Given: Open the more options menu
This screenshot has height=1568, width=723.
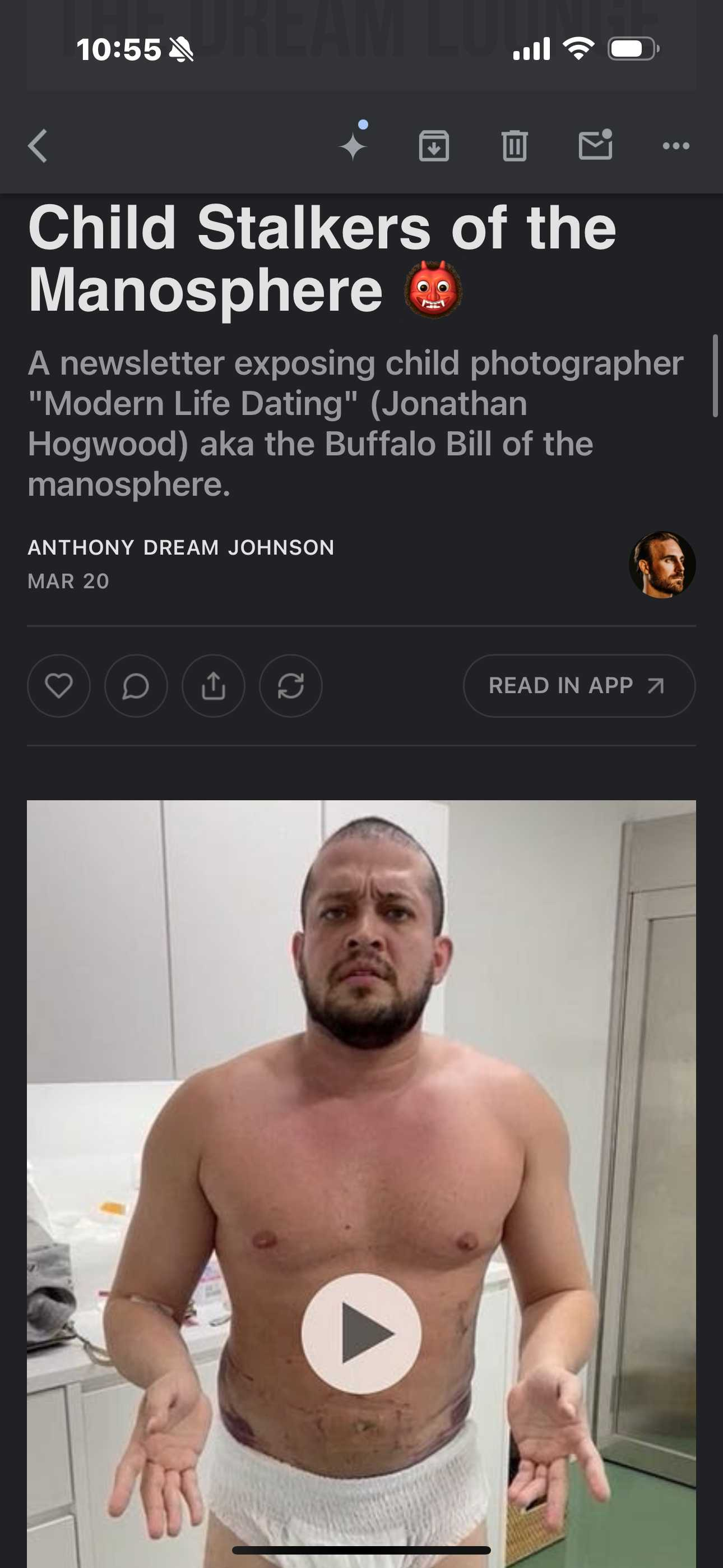Looking at the screenshot, I should pyautogui.click(x=675, y=146).
